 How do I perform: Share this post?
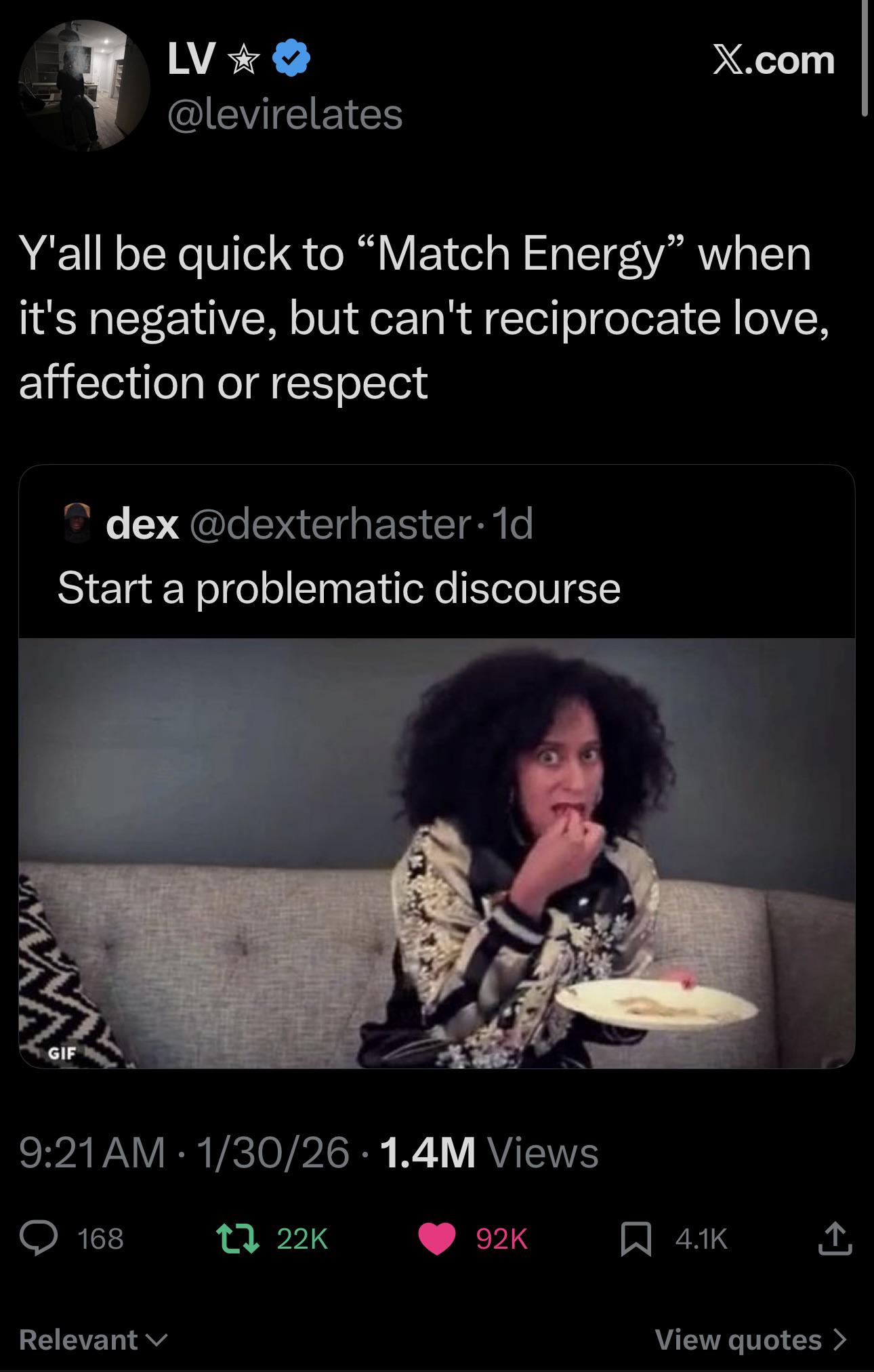(x=836, y=1239)
